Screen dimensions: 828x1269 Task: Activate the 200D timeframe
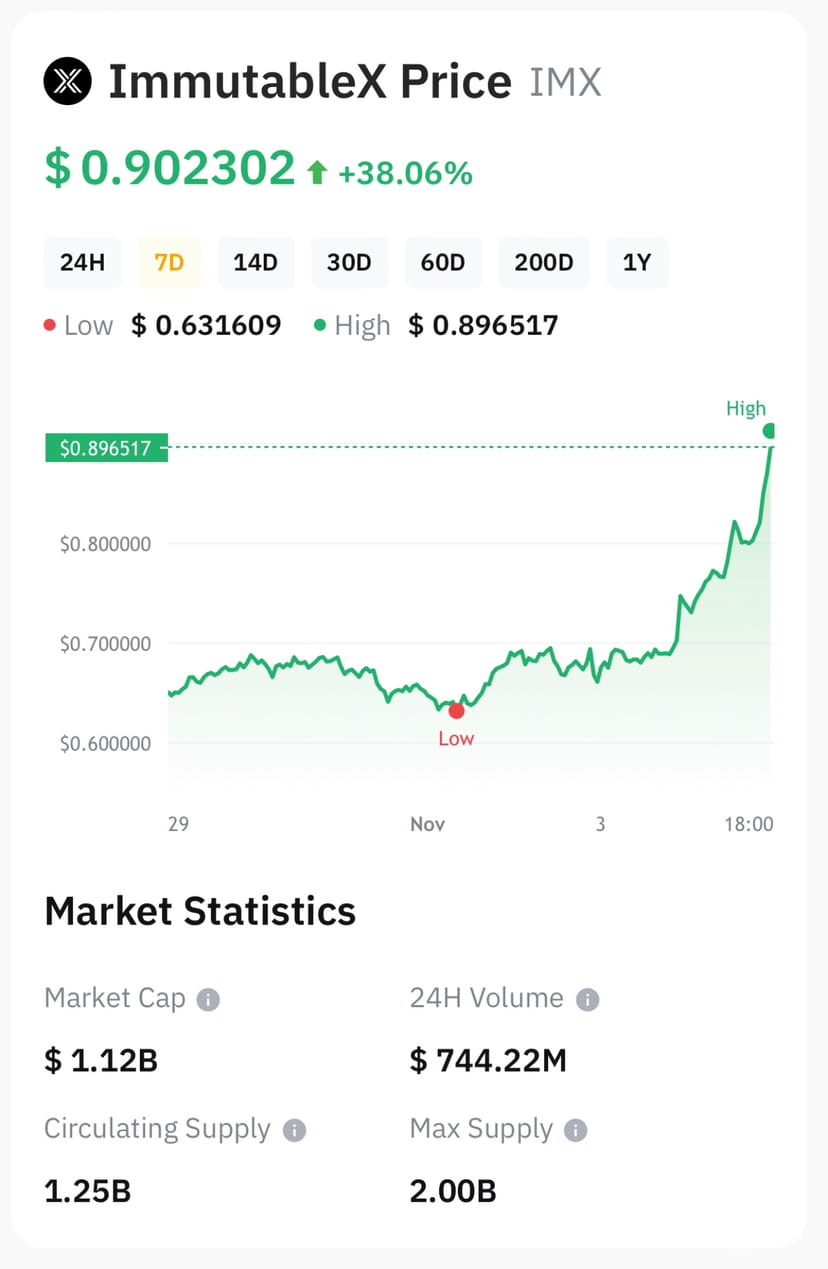tap(544, 262)
